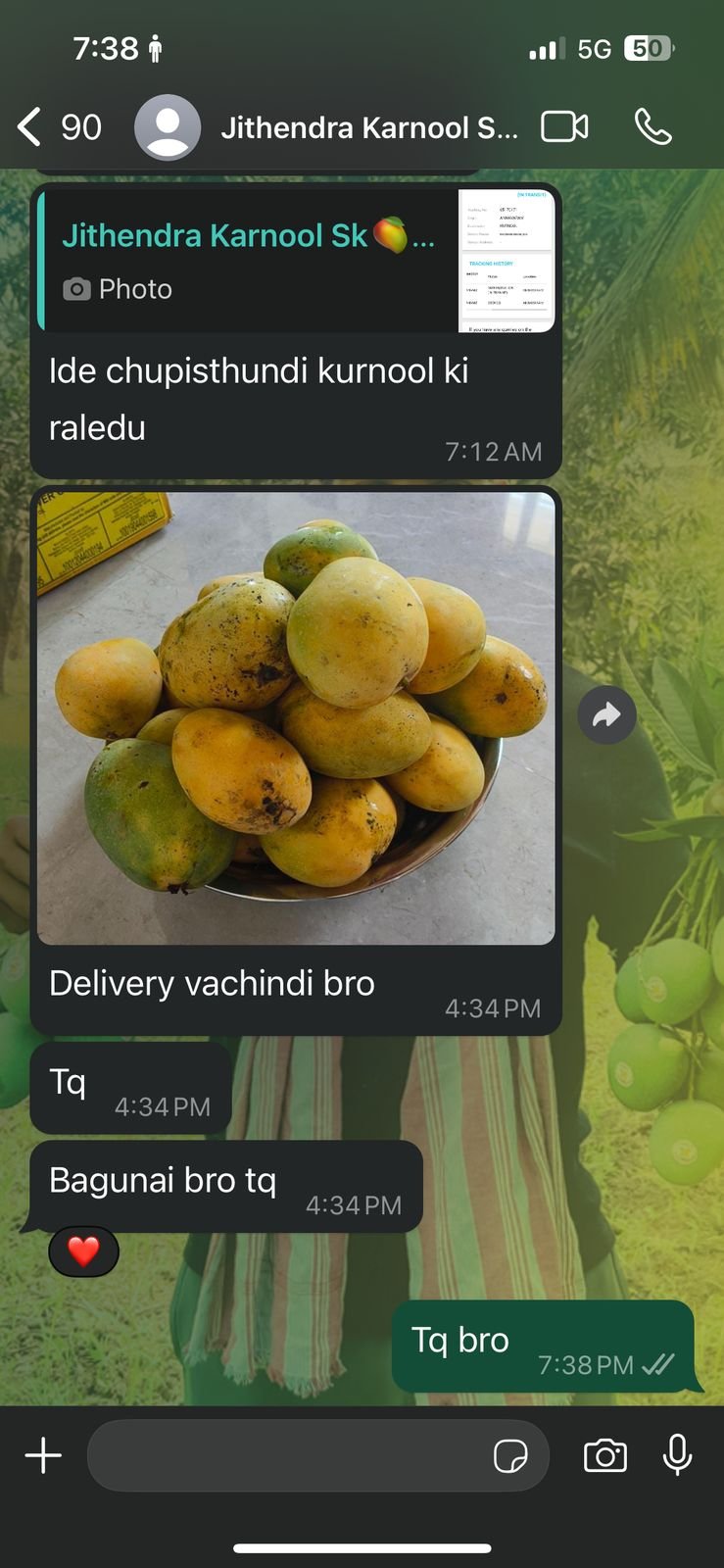Open the camera to take a photo
This screenshot has width=724, height=1568.
pos(605,1455)
